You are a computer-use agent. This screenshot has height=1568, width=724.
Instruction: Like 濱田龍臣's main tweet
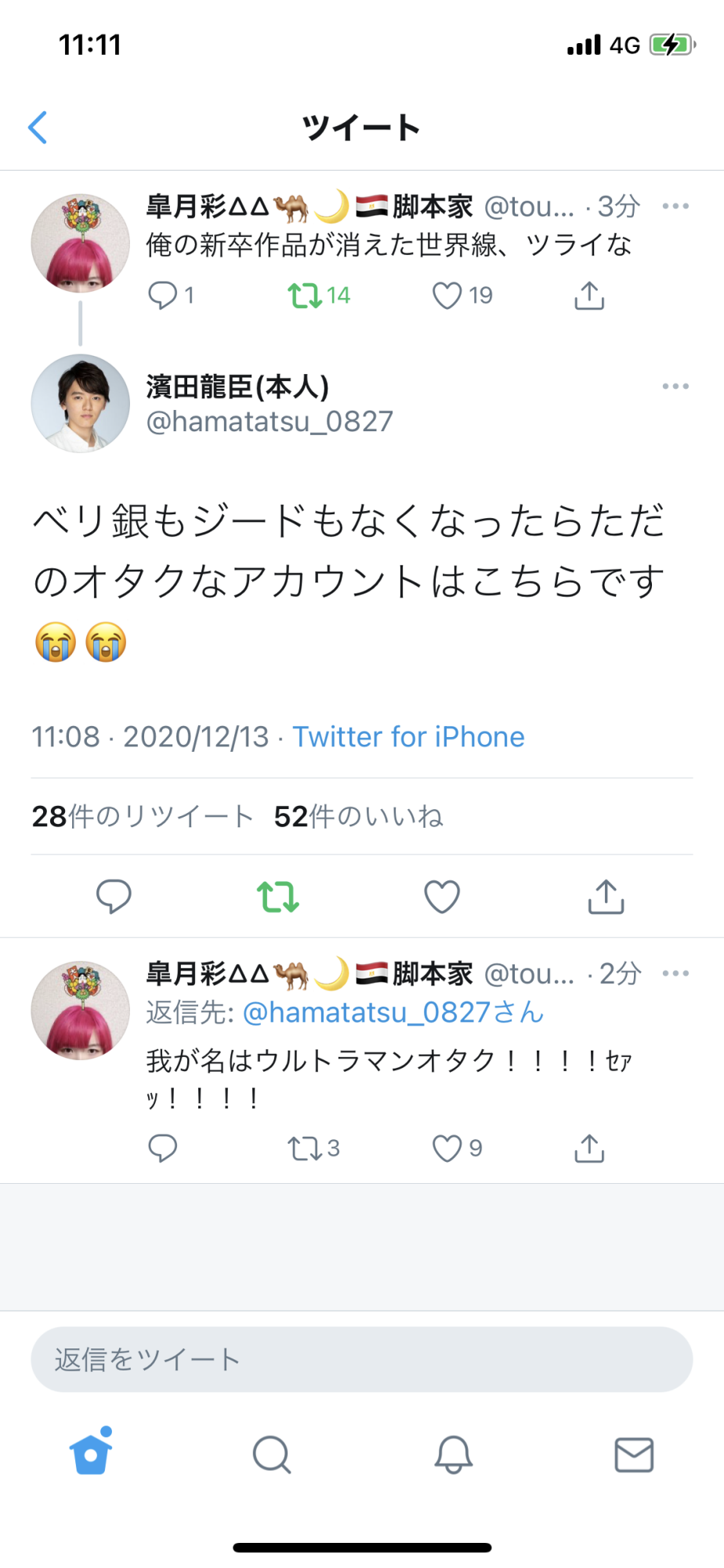pos(442,896)
